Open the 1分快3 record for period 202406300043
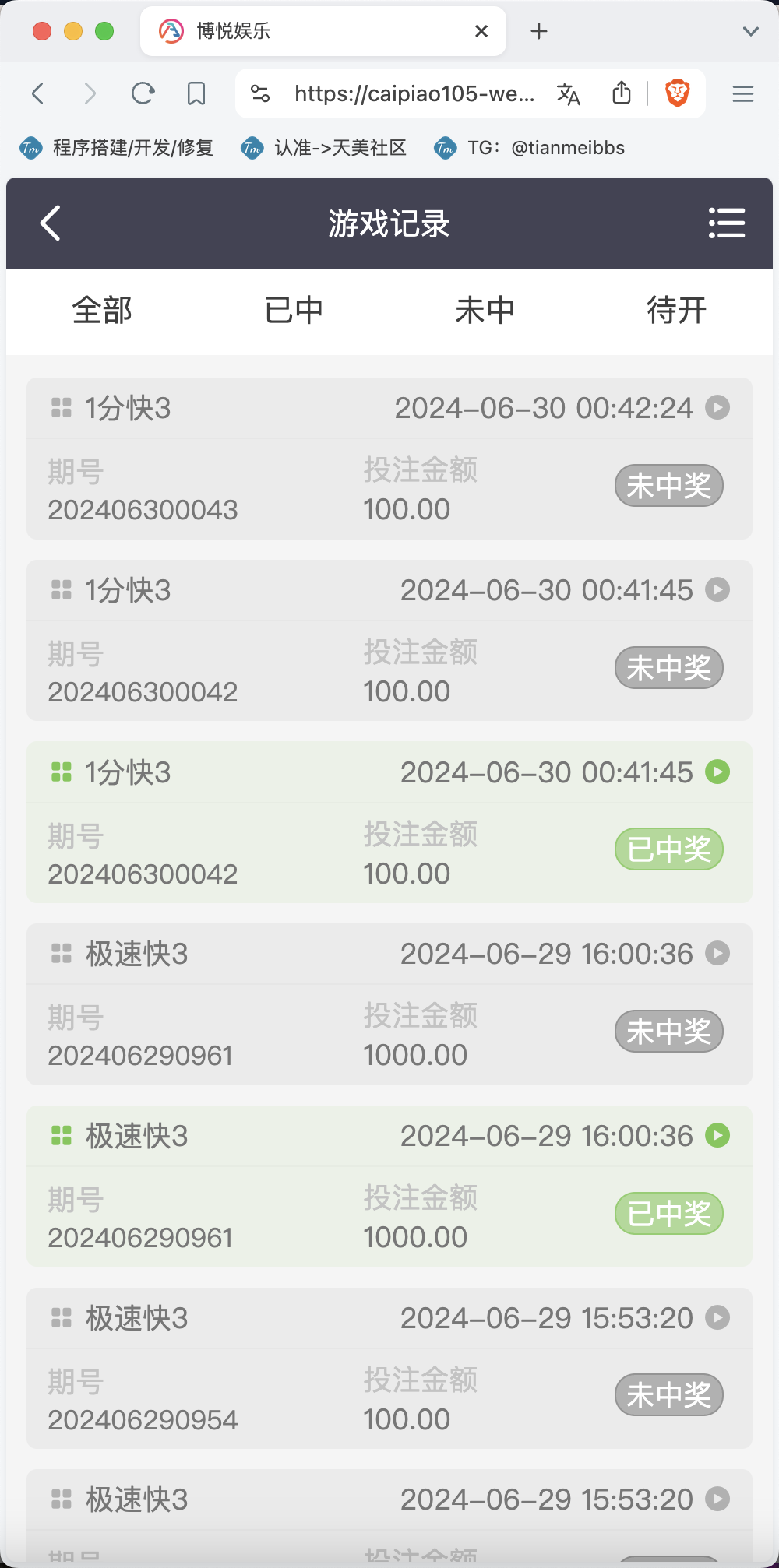Viewport: 779px width, 1568px height. [x=389, y=459]
